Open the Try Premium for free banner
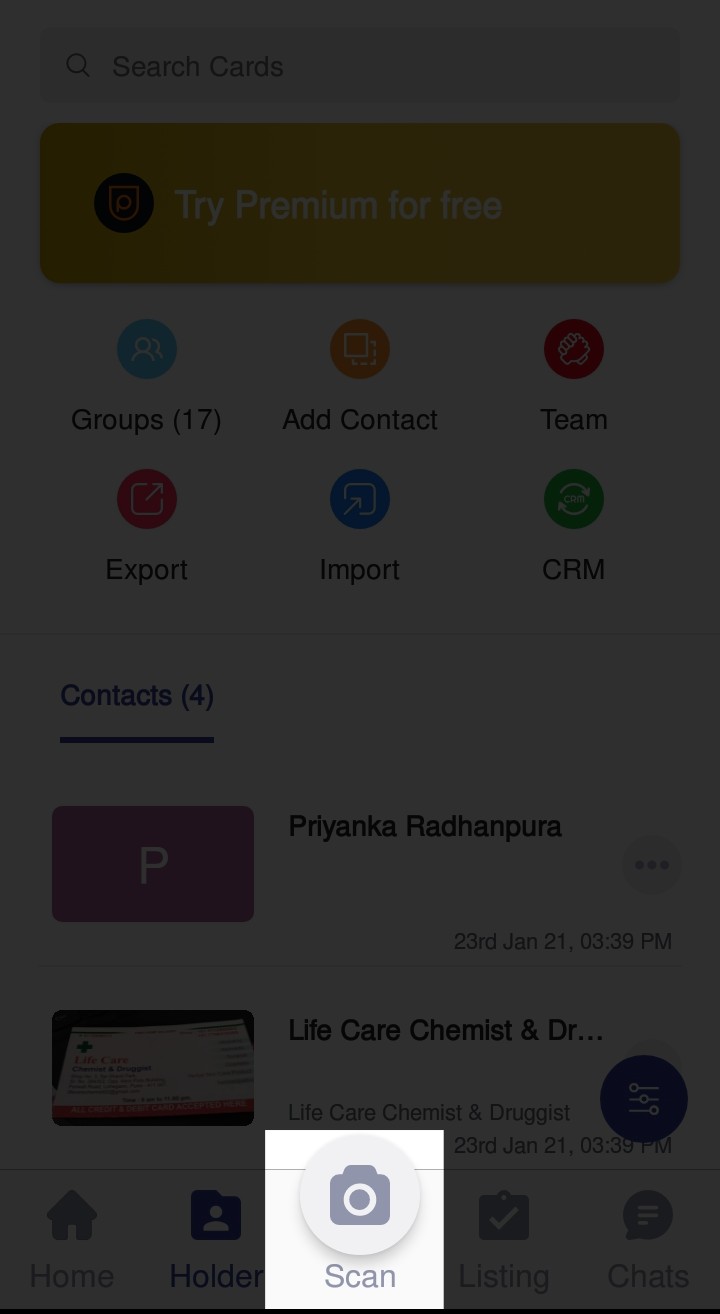 click(360, 204)
